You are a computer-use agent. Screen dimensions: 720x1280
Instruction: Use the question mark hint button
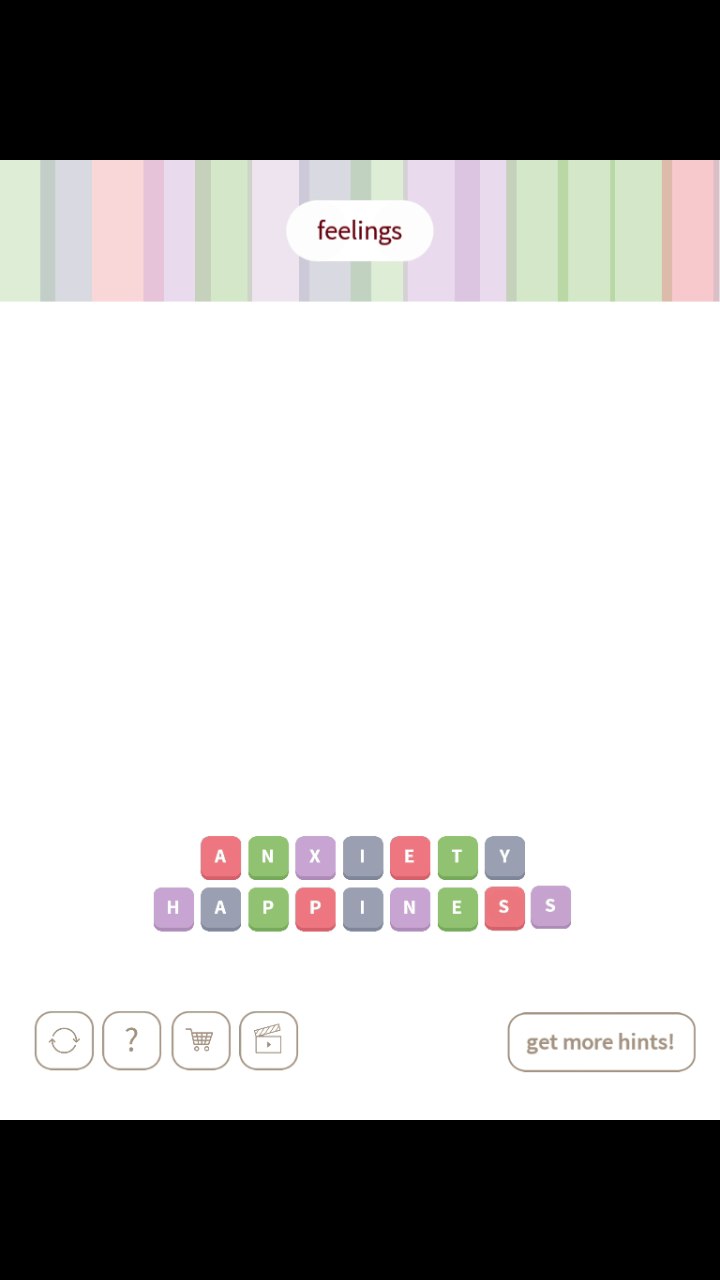coord(132,1041)
